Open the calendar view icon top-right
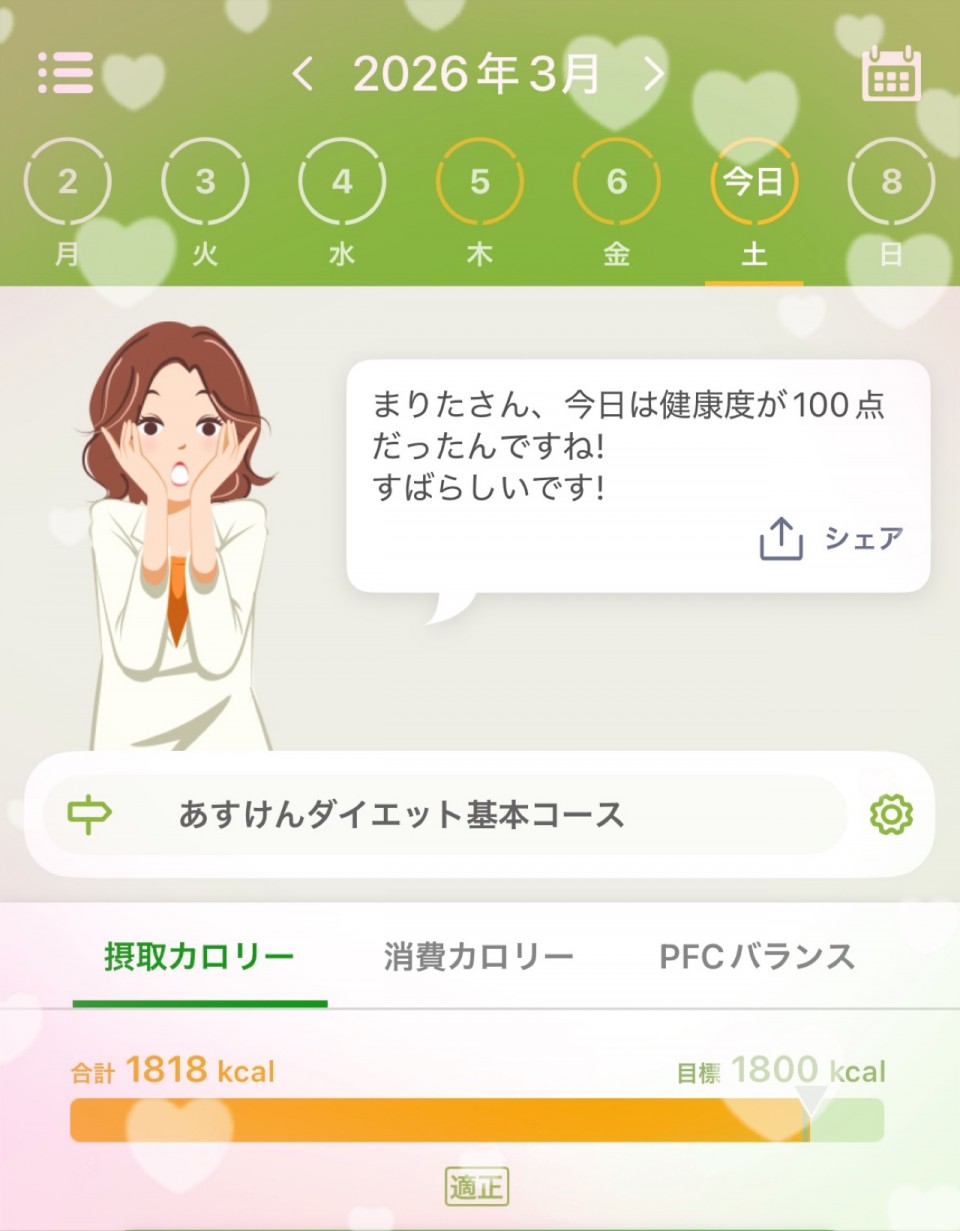The height and width of the screenshot is (1231, 960). pos(893,73)
